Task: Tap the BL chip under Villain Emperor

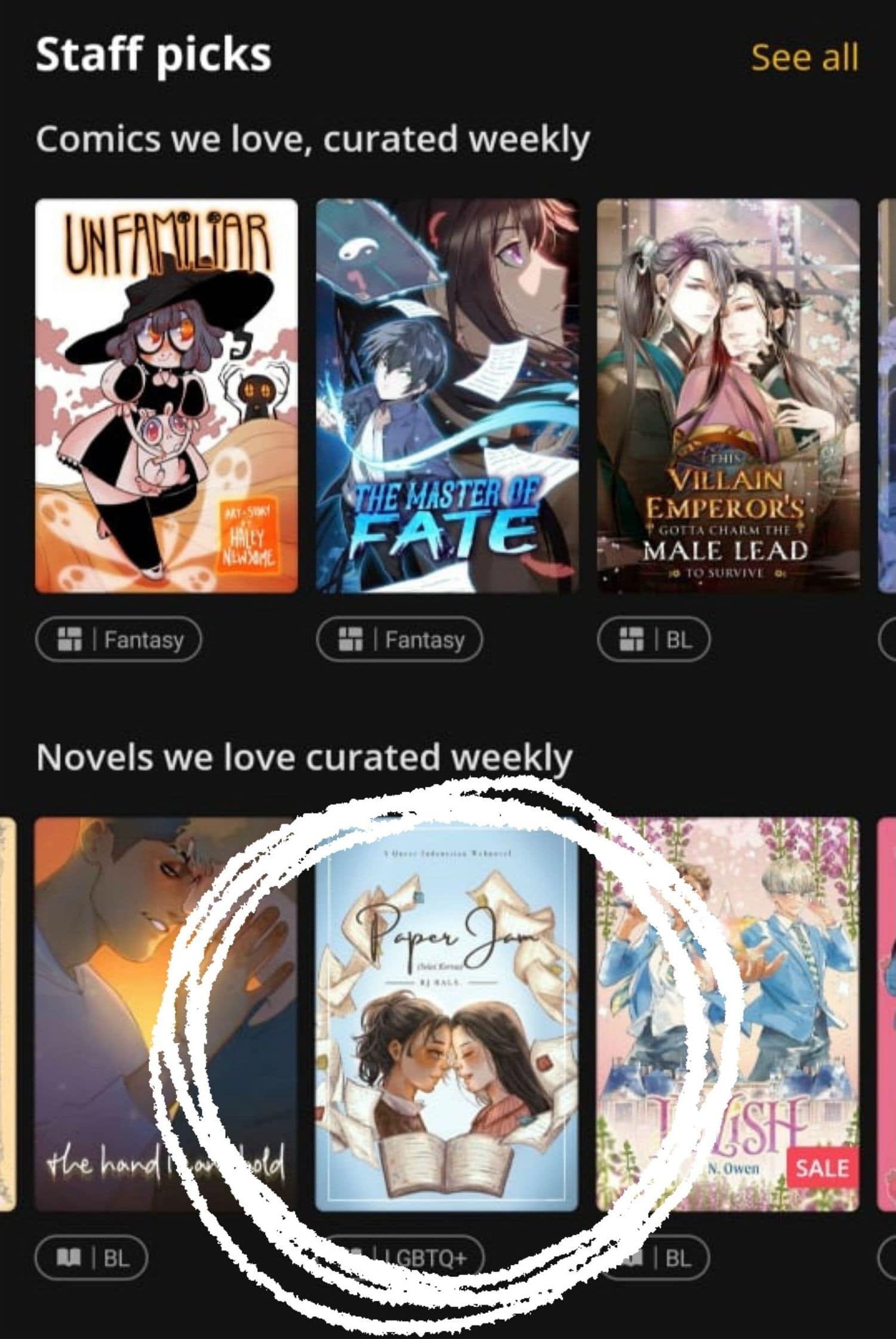Action: [x=654, y=640]
